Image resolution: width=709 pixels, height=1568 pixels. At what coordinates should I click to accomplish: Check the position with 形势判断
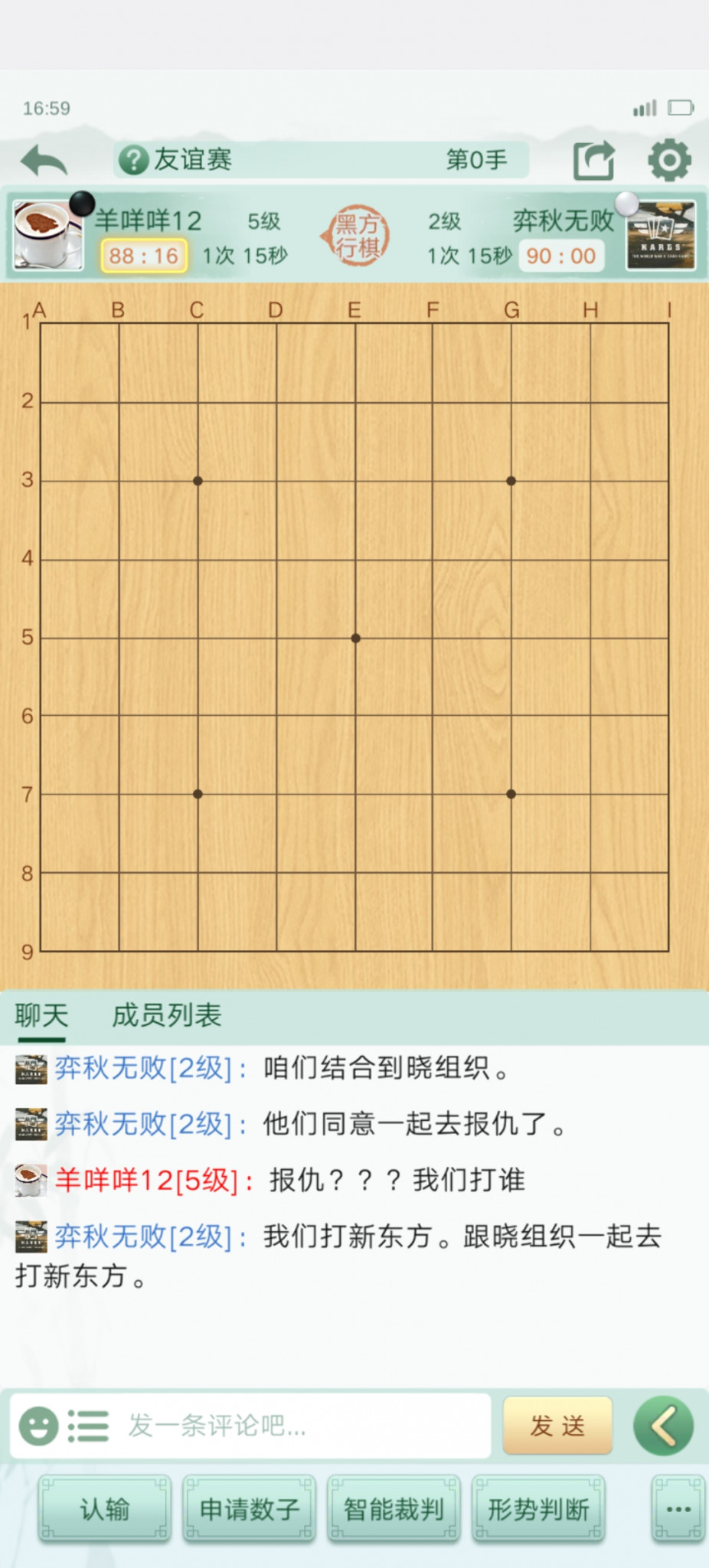[x=538, y=1509]
